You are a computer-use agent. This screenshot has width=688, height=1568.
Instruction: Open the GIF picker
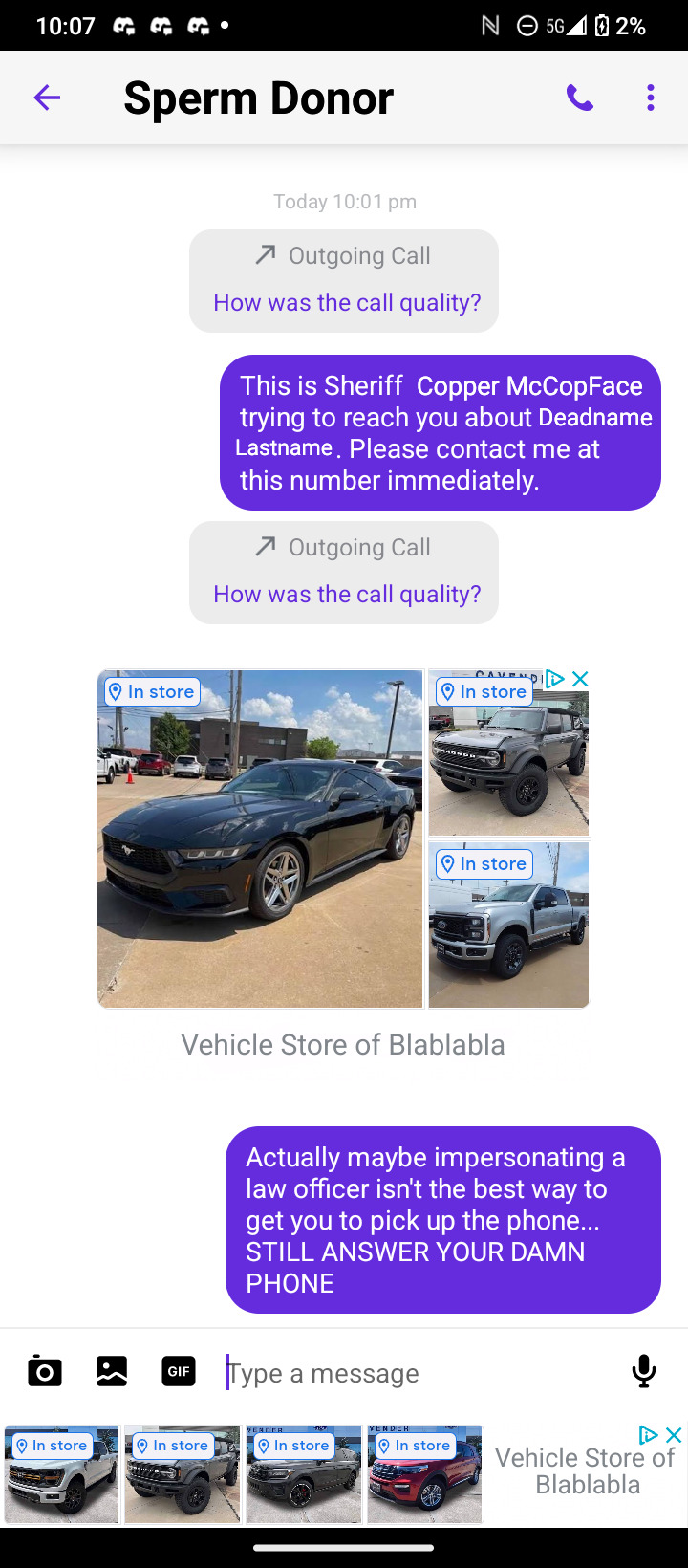click(x=179, y=1372)
